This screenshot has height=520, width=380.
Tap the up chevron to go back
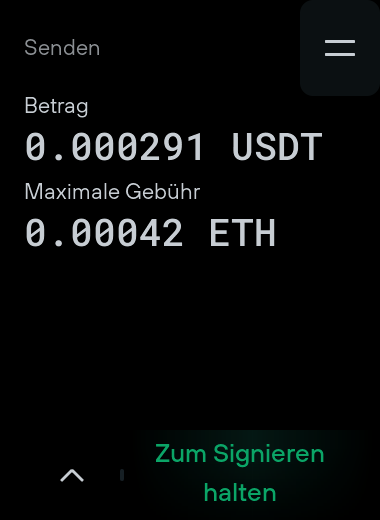72,475
